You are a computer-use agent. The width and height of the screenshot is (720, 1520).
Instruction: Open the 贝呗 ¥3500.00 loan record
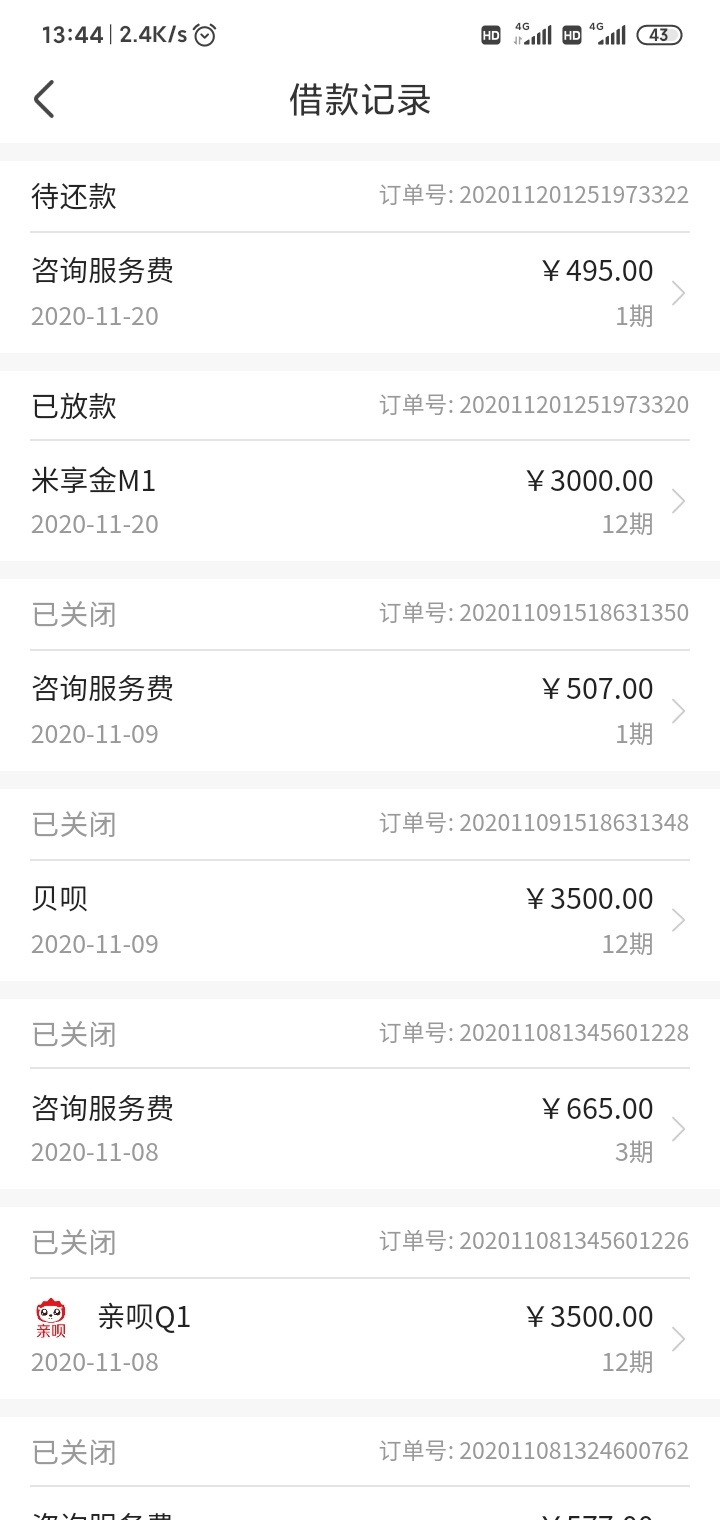point(360,921)
